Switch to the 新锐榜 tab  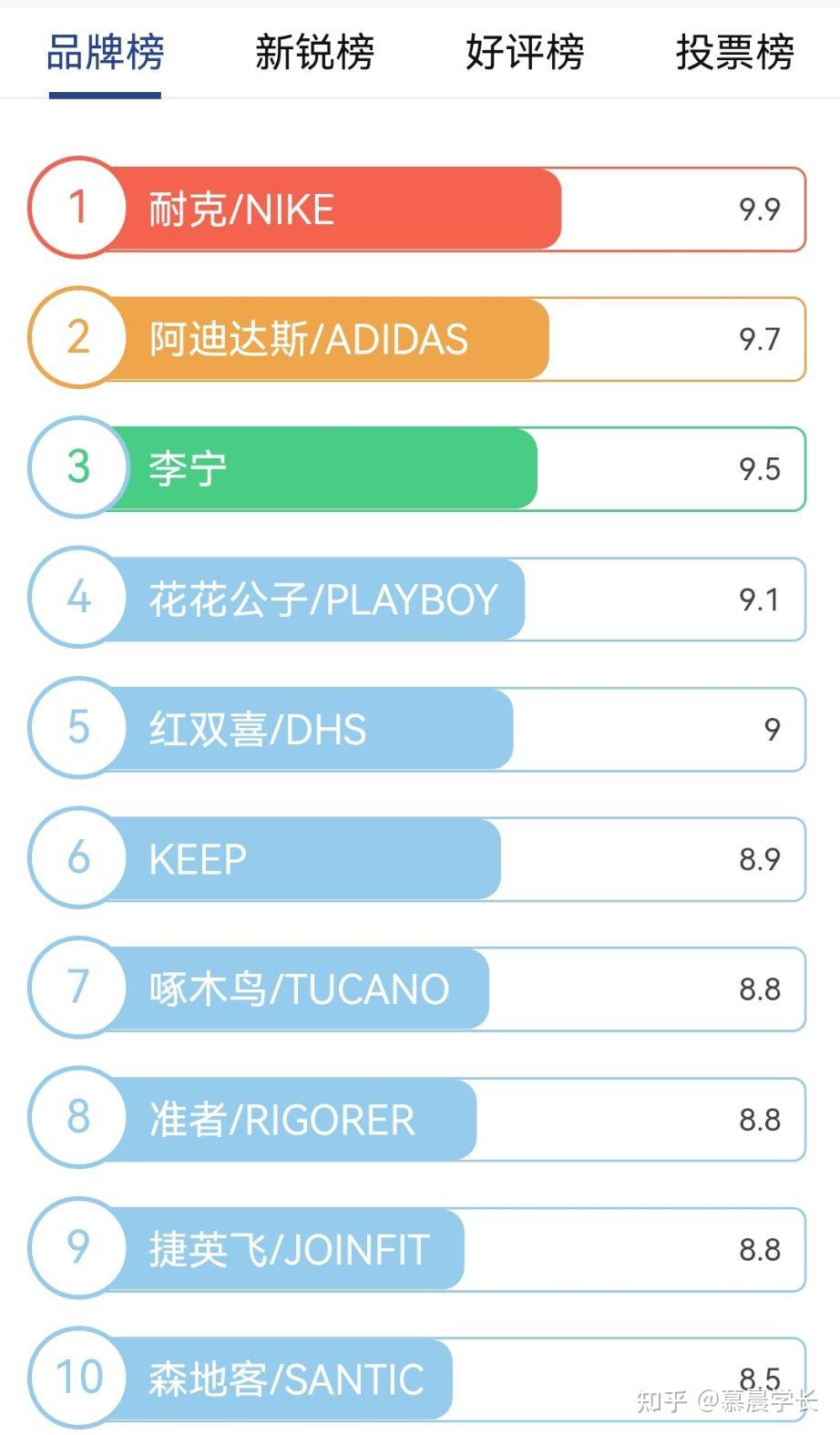coord(313,53)
